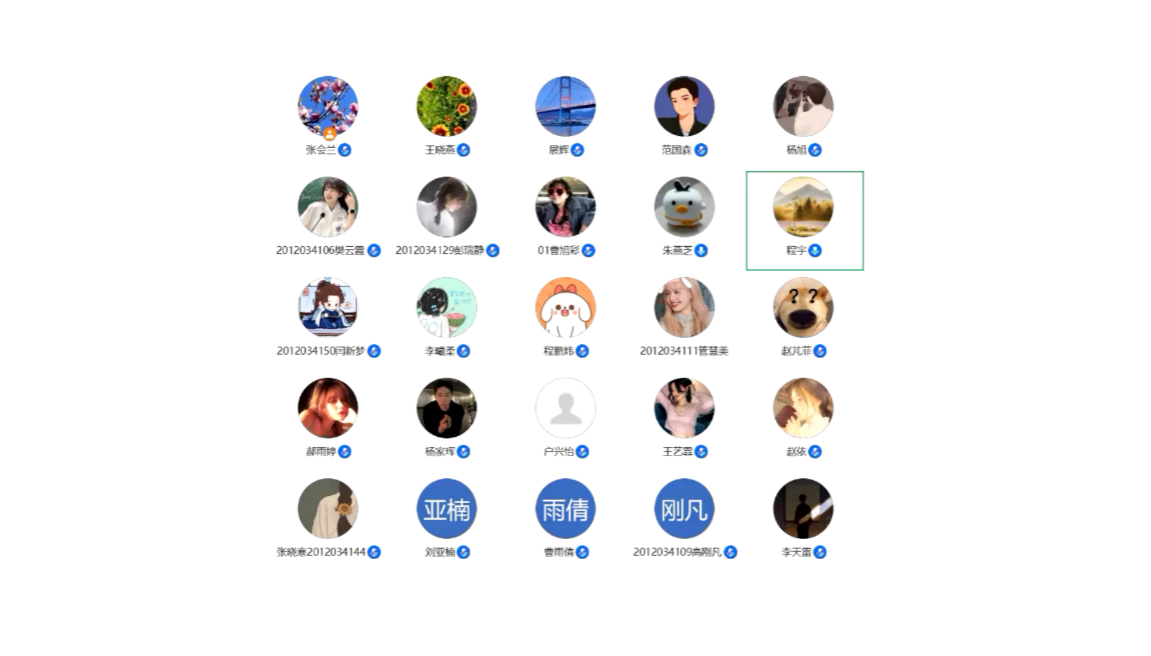Tap 程鹏炜's cartoon dog avatar
Viewport: 1151px width, 656px height.
pyautogui.click(x=565, y=307)
